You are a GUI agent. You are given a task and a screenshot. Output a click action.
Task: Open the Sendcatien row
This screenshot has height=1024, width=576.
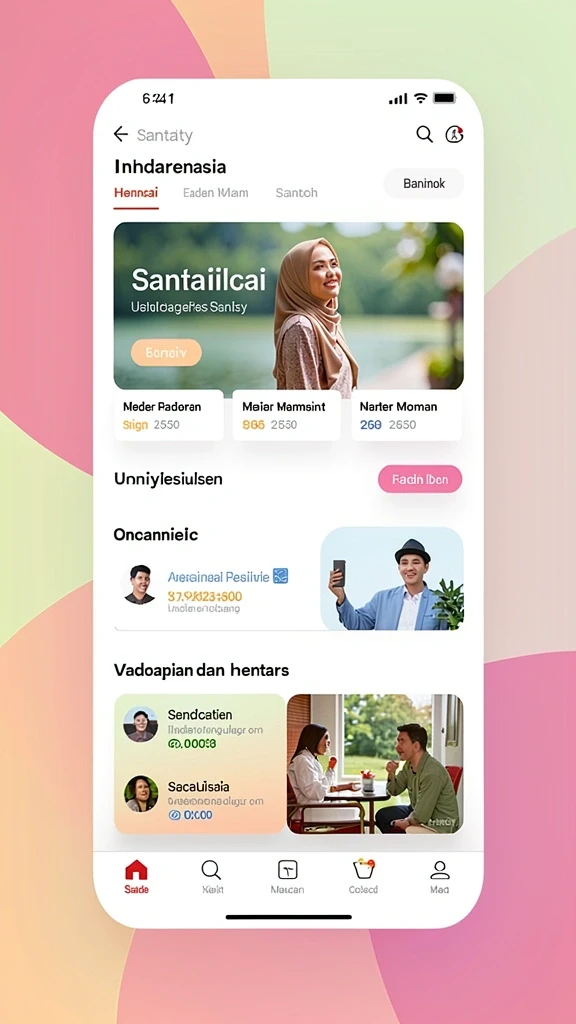[200, 728]
